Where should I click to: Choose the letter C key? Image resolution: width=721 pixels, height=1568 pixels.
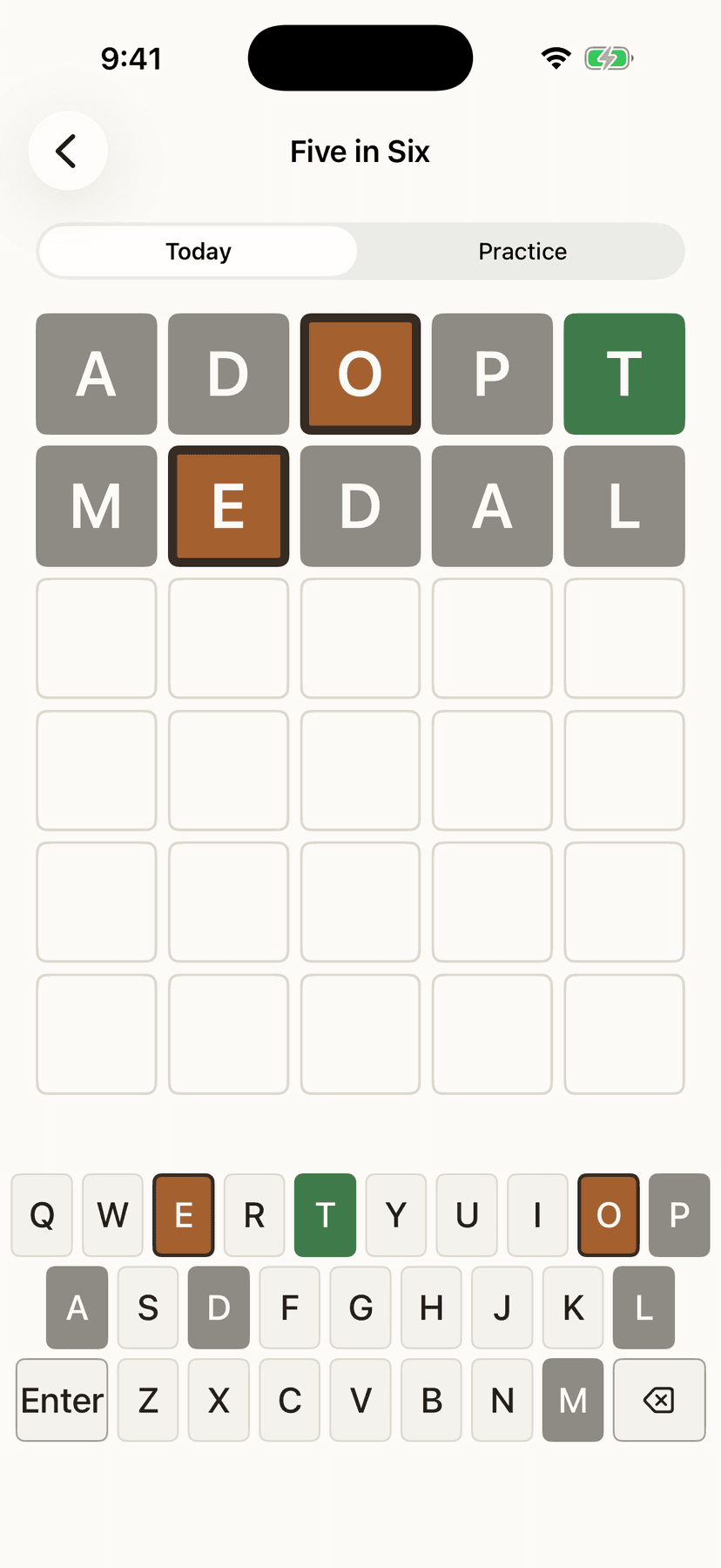[x=290, y=1400]
